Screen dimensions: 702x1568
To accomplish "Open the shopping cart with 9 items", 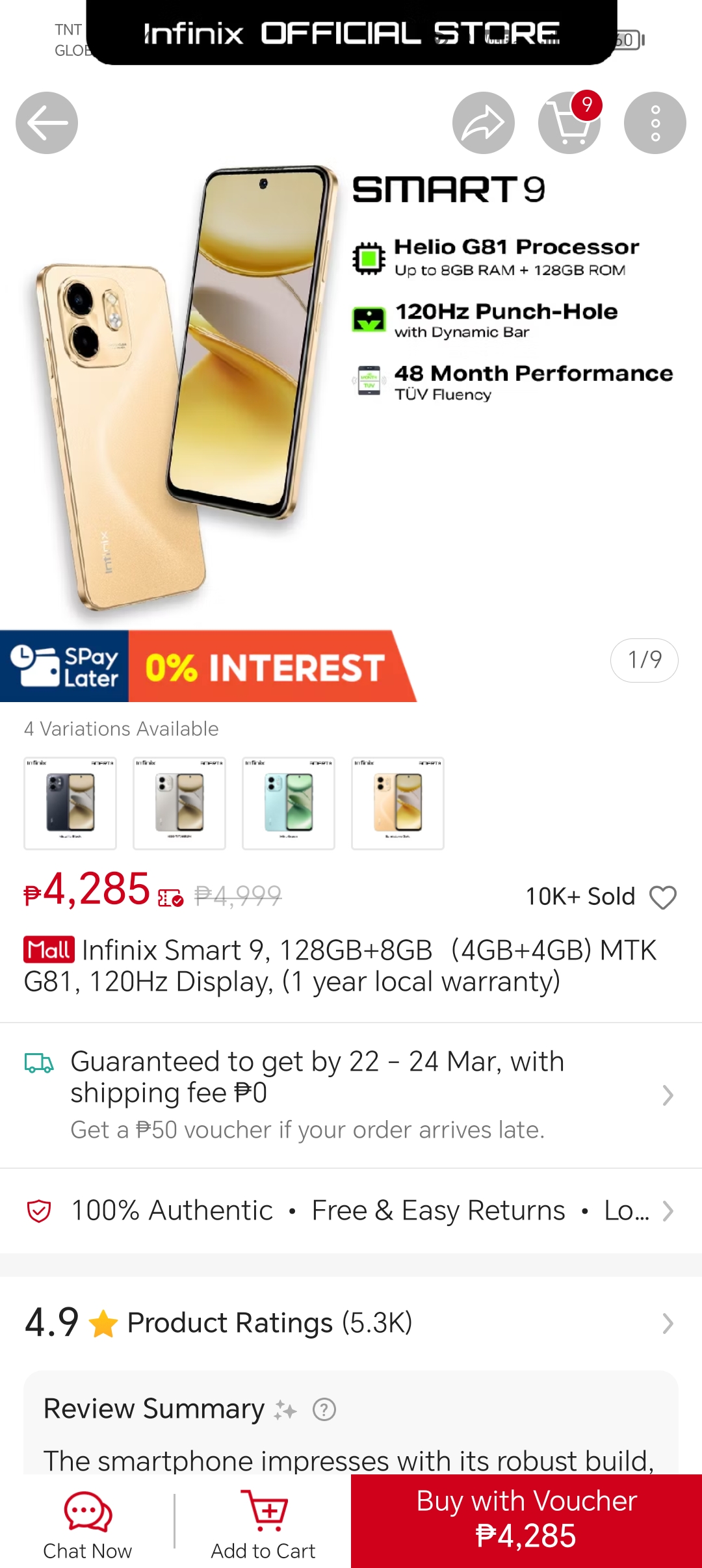I will 569,123.
